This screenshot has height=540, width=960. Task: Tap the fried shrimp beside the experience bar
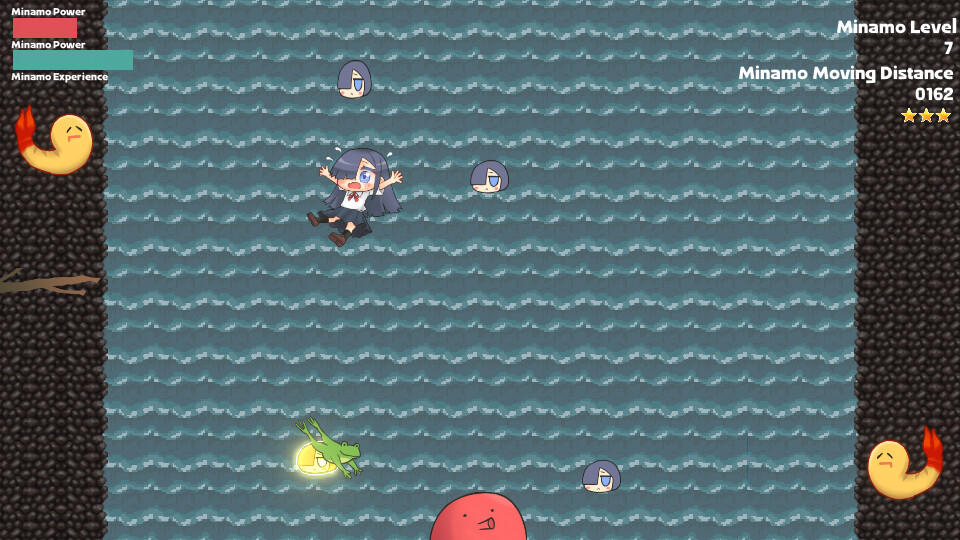tap(56, 142)
